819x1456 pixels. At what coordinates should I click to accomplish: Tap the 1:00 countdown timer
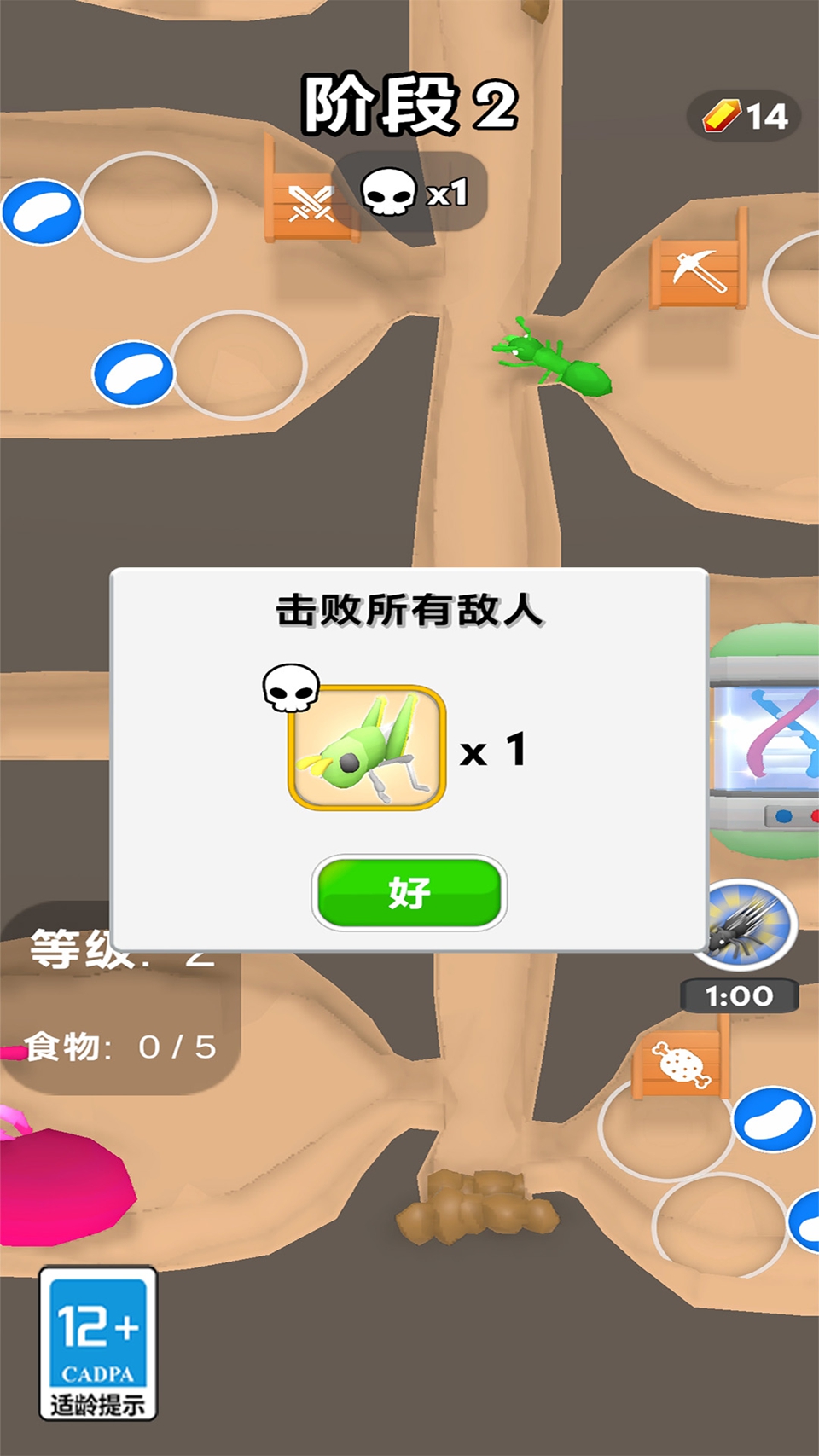(x=741, y=995)
